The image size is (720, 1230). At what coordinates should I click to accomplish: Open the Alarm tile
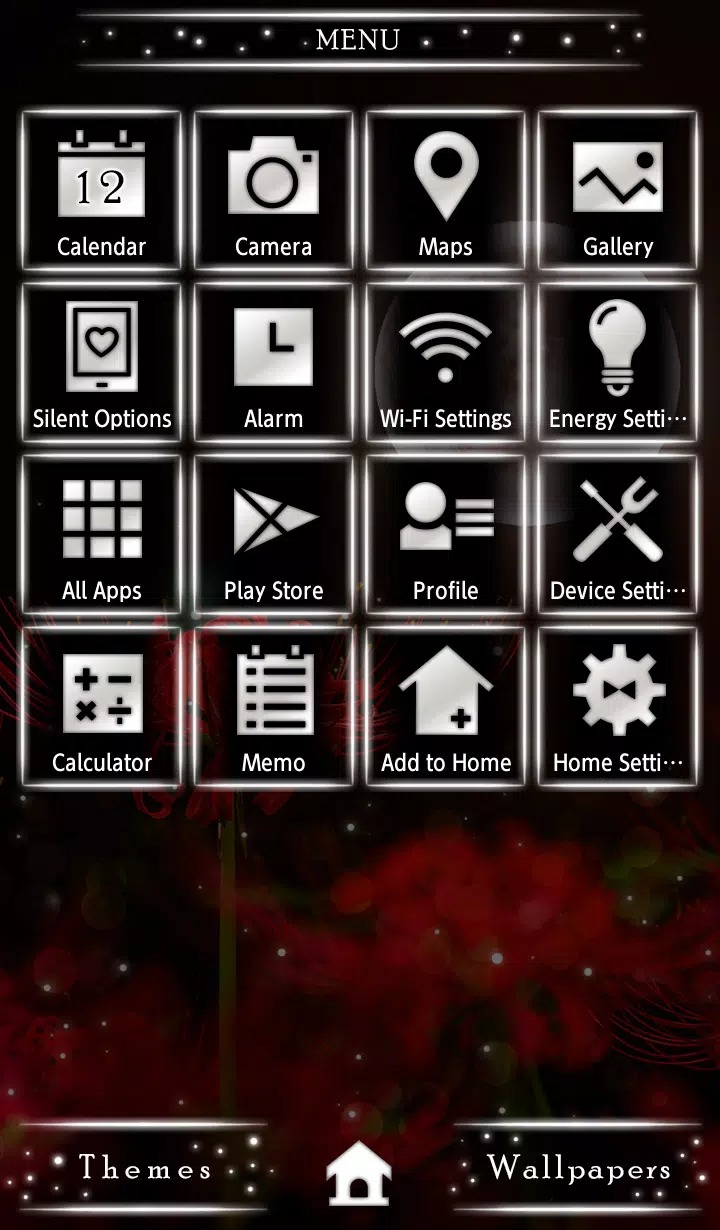pyautogui.click(x=273, y=362)
